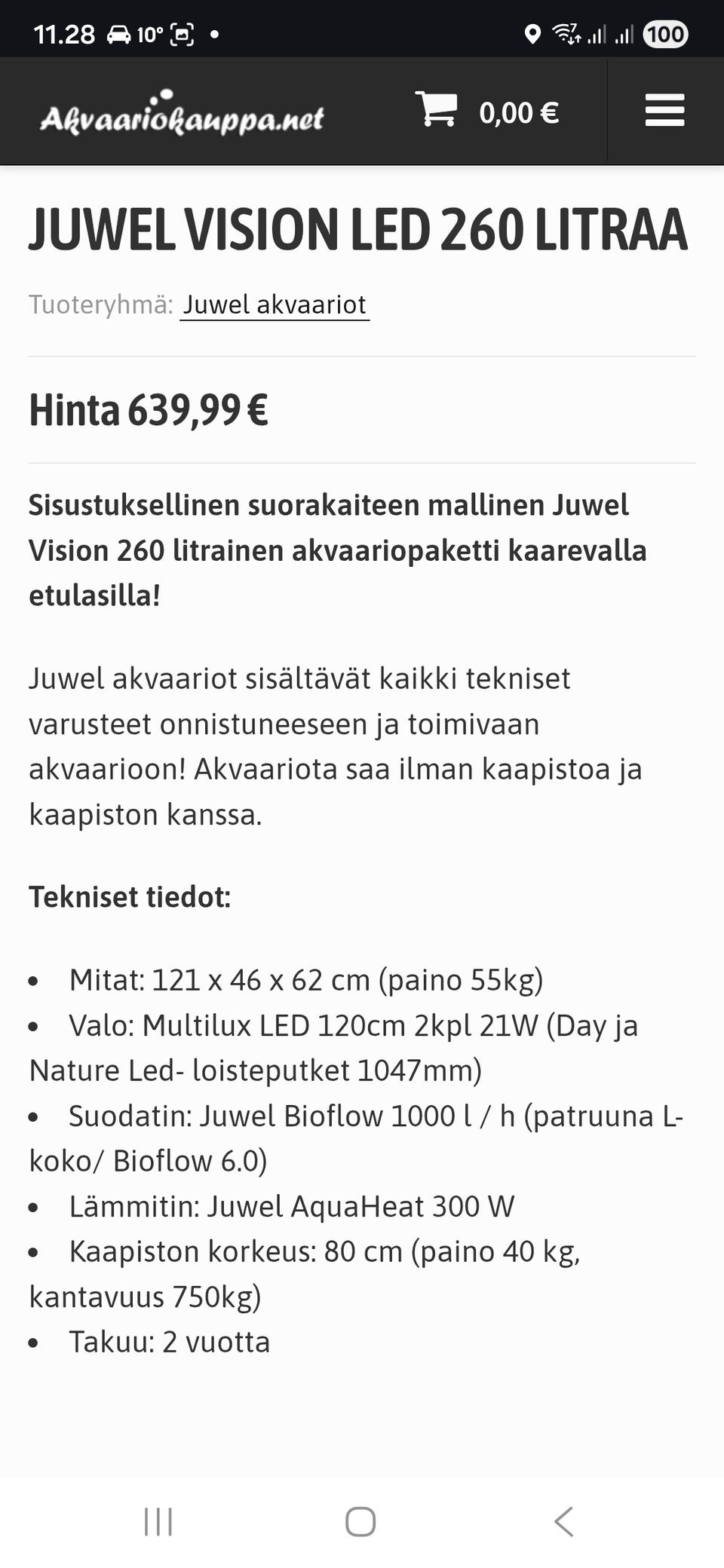Tap the screen capture status icon
Image resolution: width=724 pixels, height=1568 pixels.
pos(181,34)
